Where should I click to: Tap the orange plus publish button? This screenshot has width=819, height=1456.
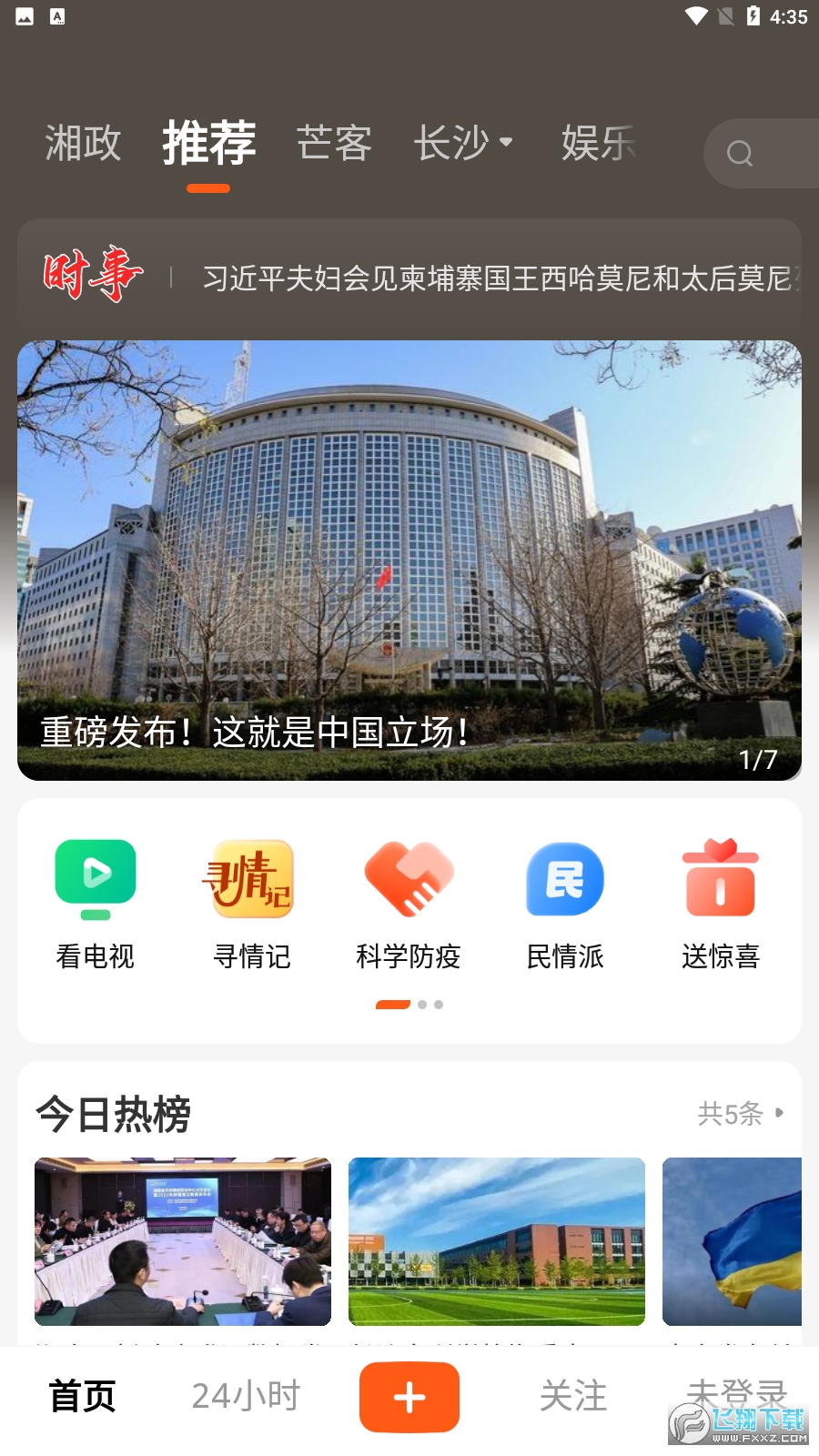click(409, 1398)
